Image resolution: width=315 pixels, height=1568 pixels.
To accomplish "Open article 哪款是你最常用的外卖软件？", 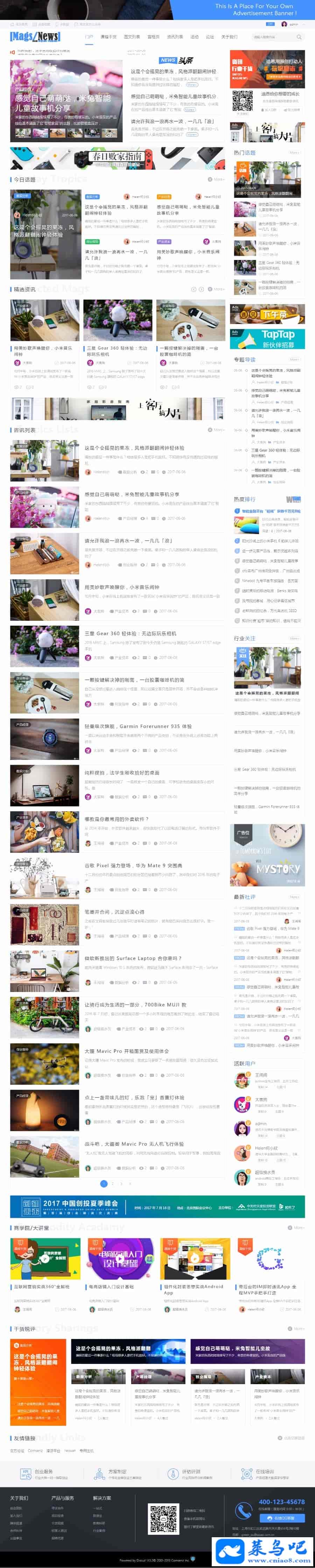I will pos(116,819).
